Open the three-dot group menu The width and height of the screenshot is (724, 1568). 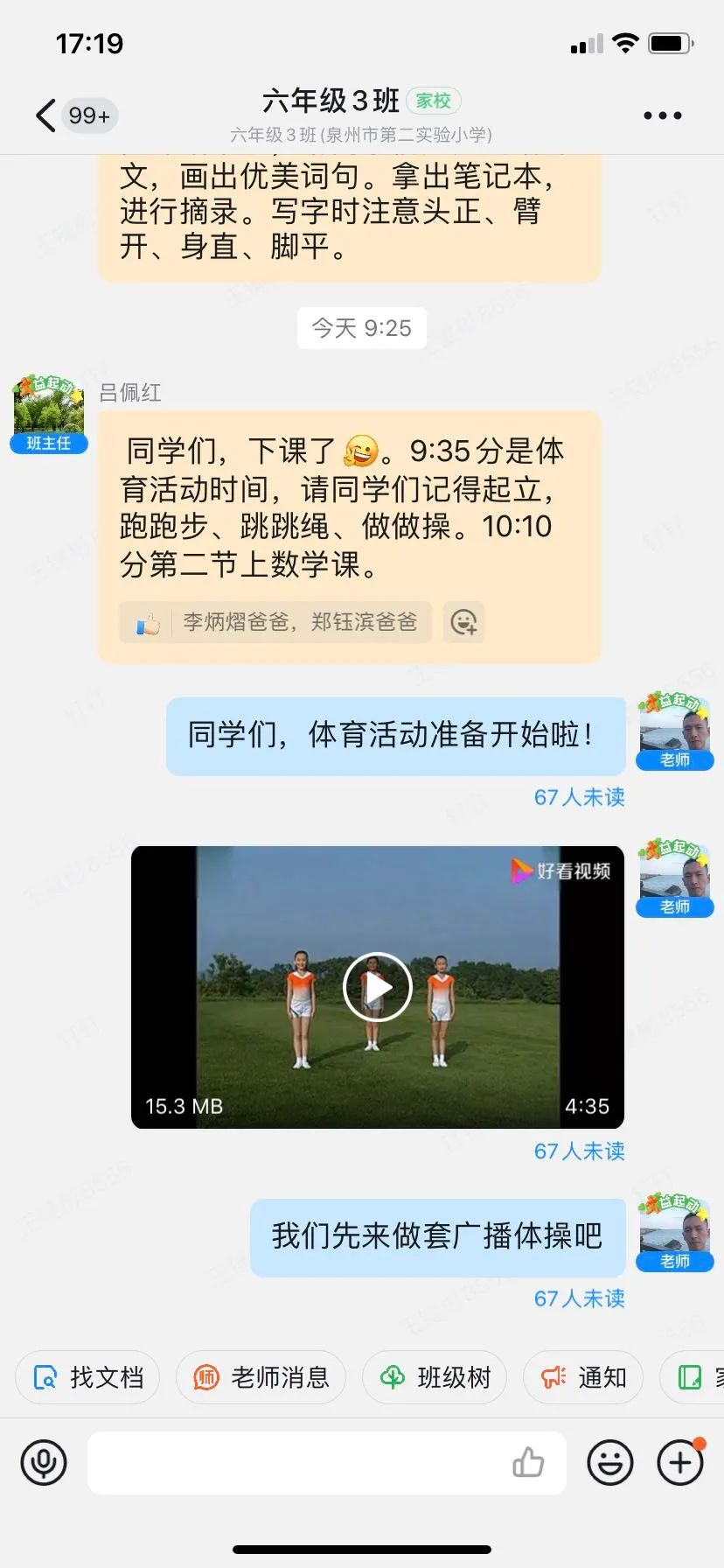pos(662,115)
